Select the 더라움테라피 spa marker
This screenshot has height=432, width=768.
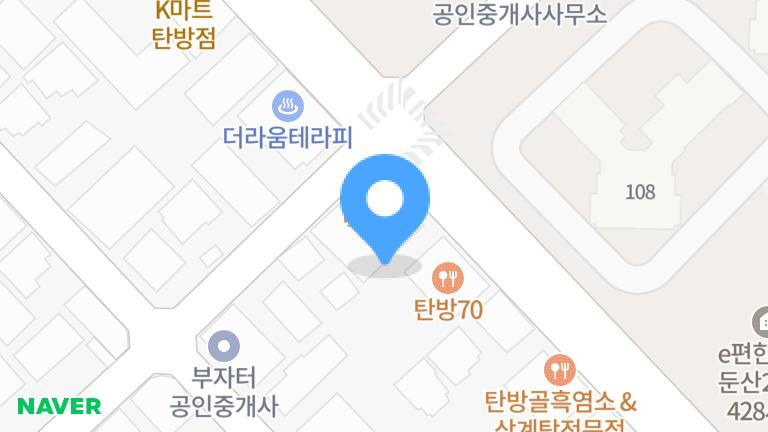pyautogui.click(x=288, y=105)
